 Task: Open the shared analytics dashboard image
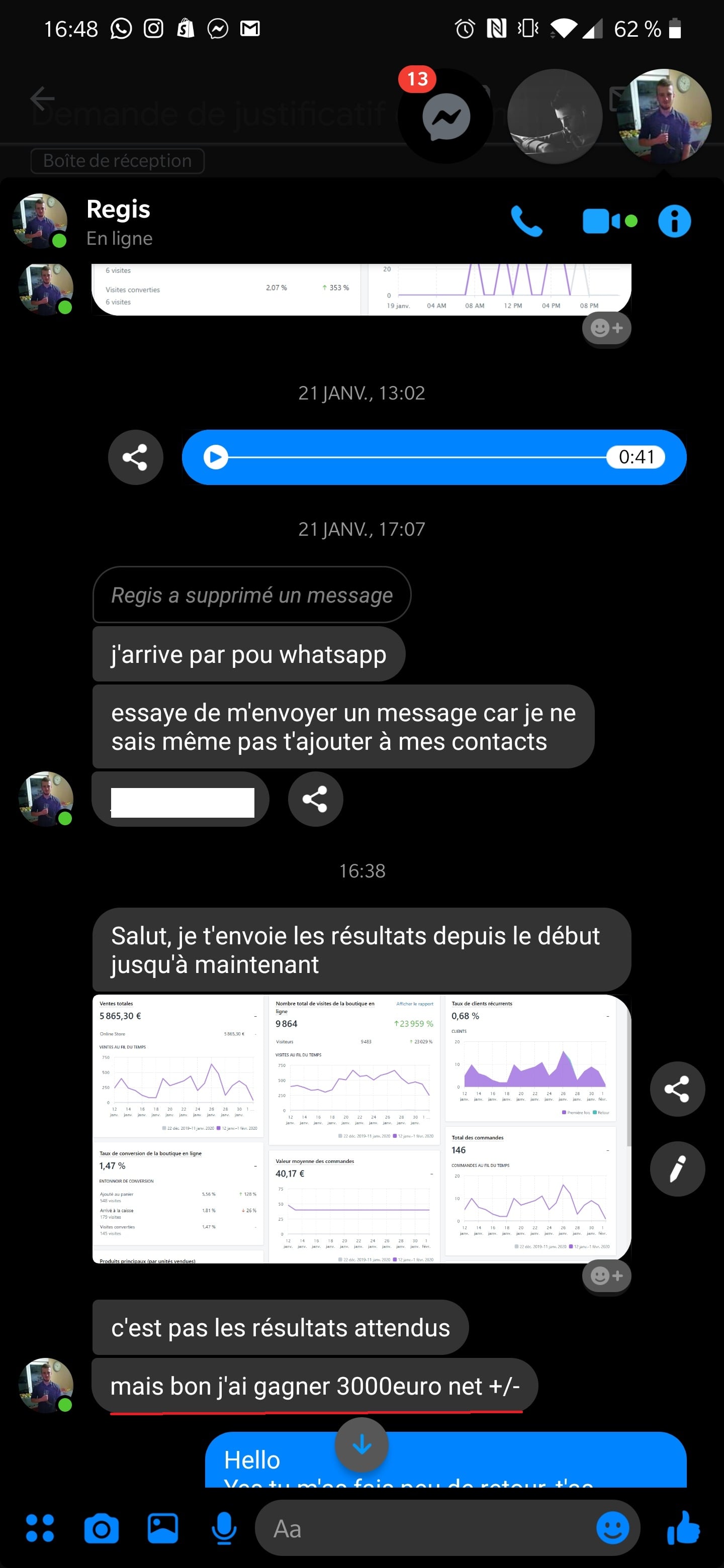[361, 1128]
